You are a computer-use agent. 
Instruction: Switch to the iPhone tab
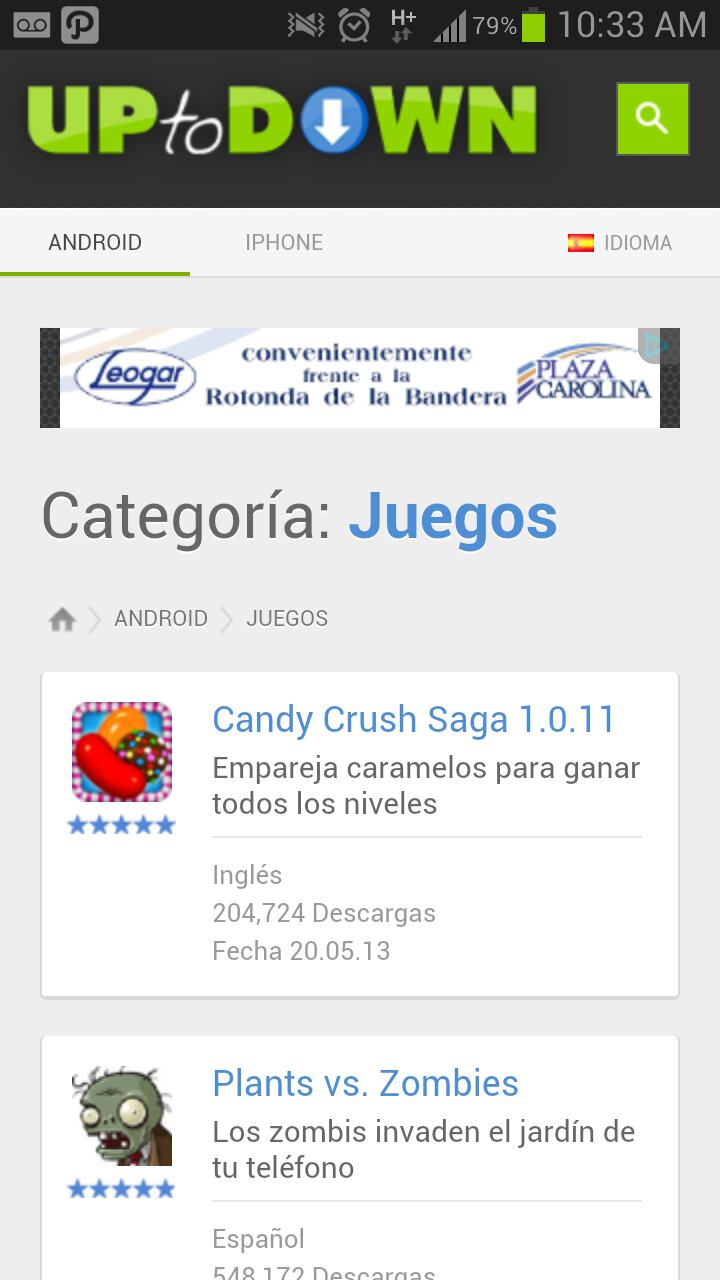[x=284, y=243]
